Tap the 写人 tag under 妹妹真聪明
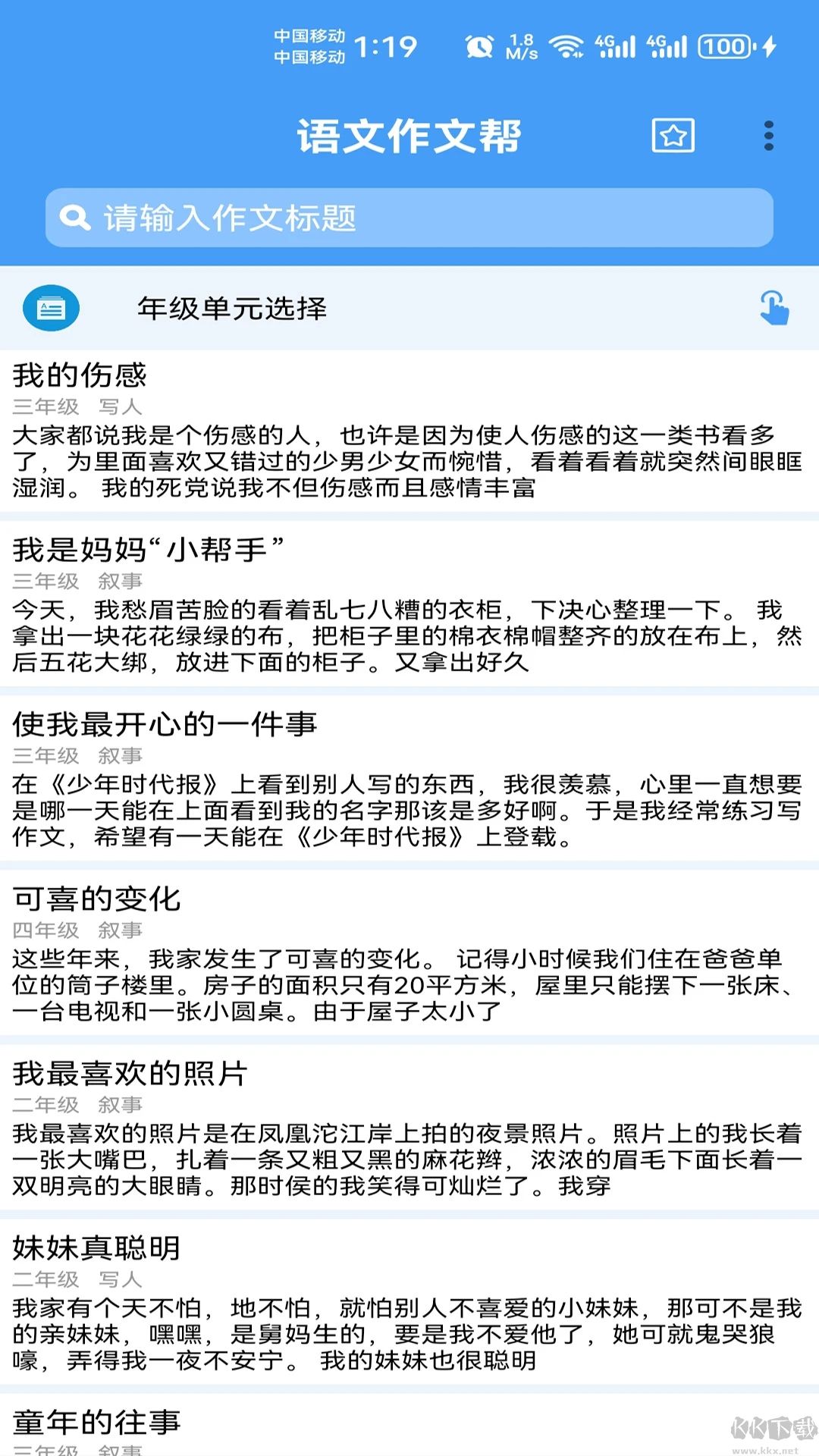 click(121, 1279)
